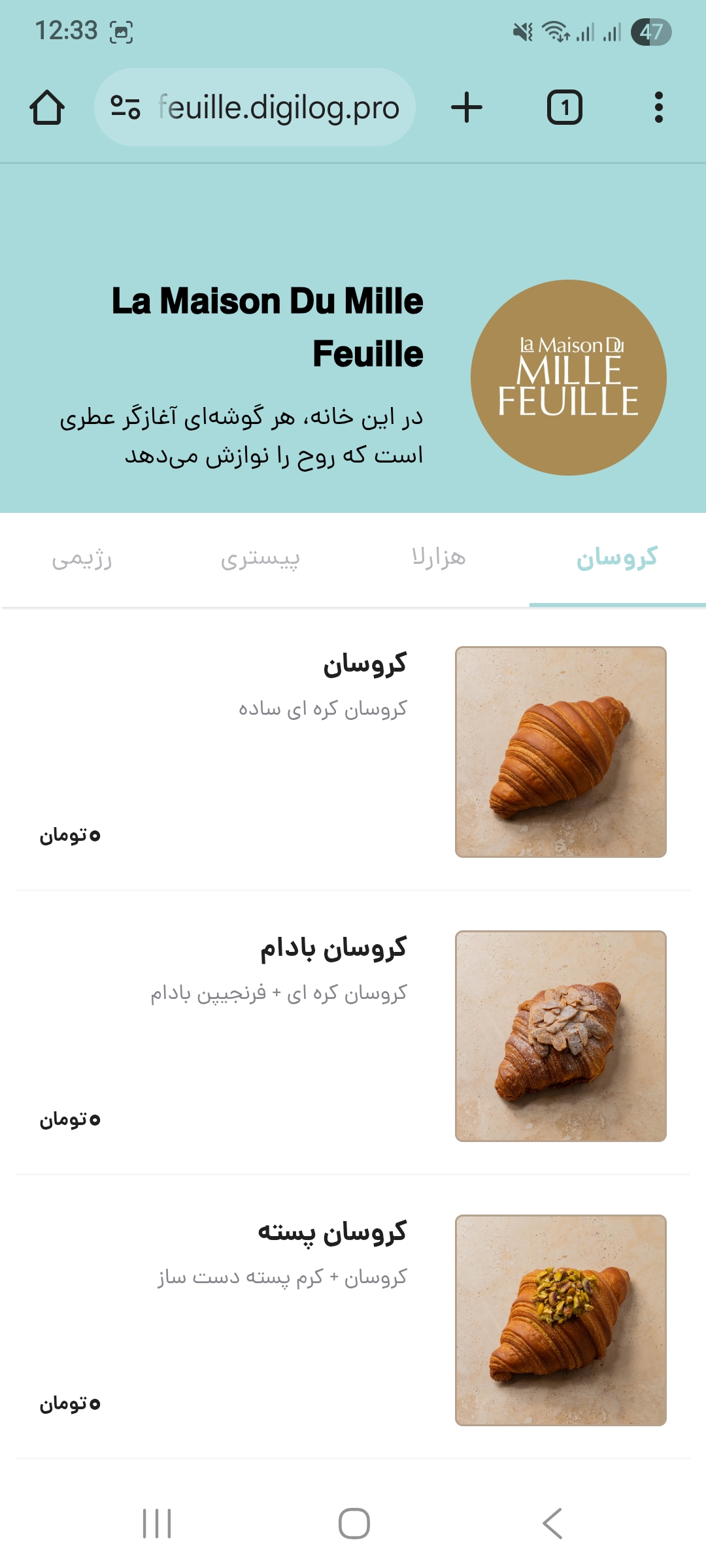Open the browser home page
Screen dimensions: 706x1568
coord(47,108)
